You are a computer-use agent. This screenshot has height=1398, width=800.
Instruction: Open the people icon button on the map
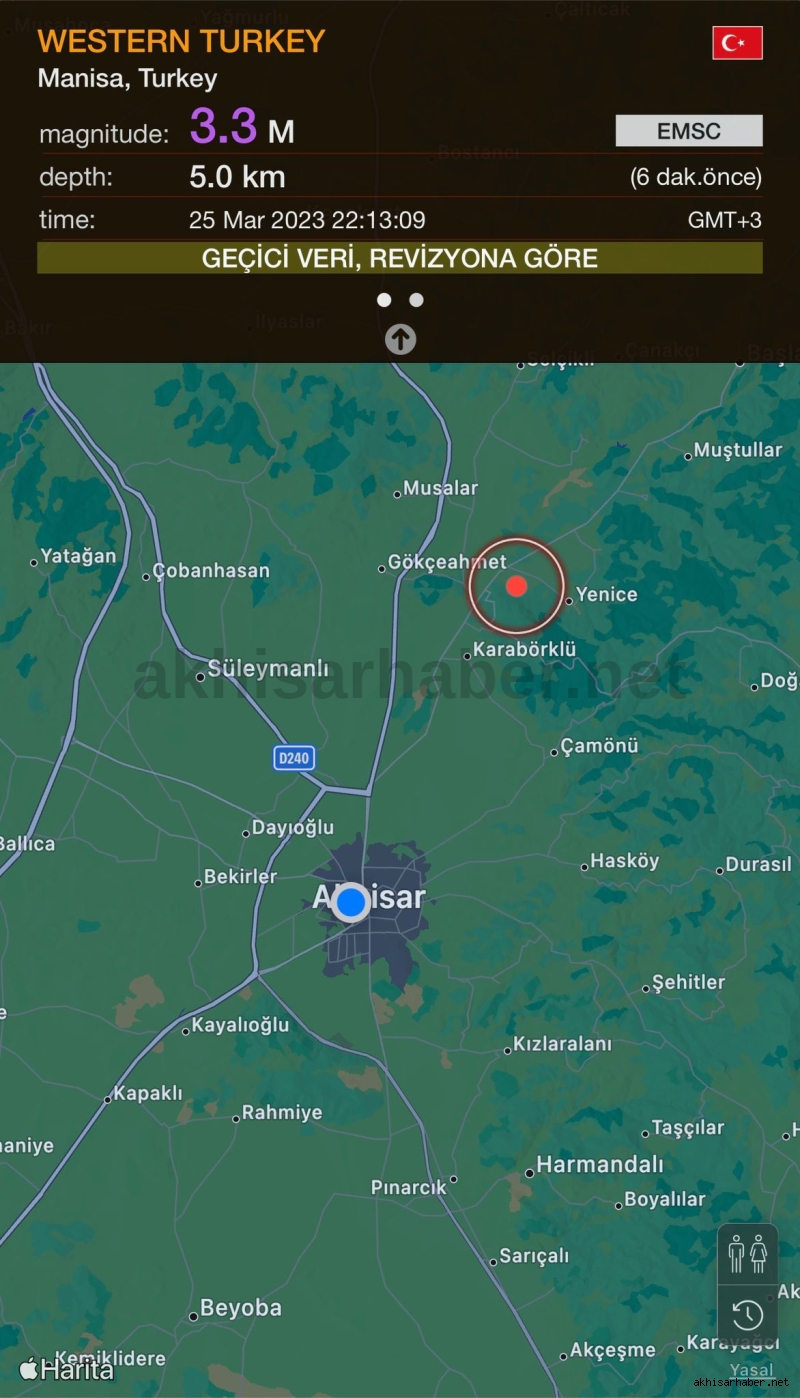pos(748,1254)
